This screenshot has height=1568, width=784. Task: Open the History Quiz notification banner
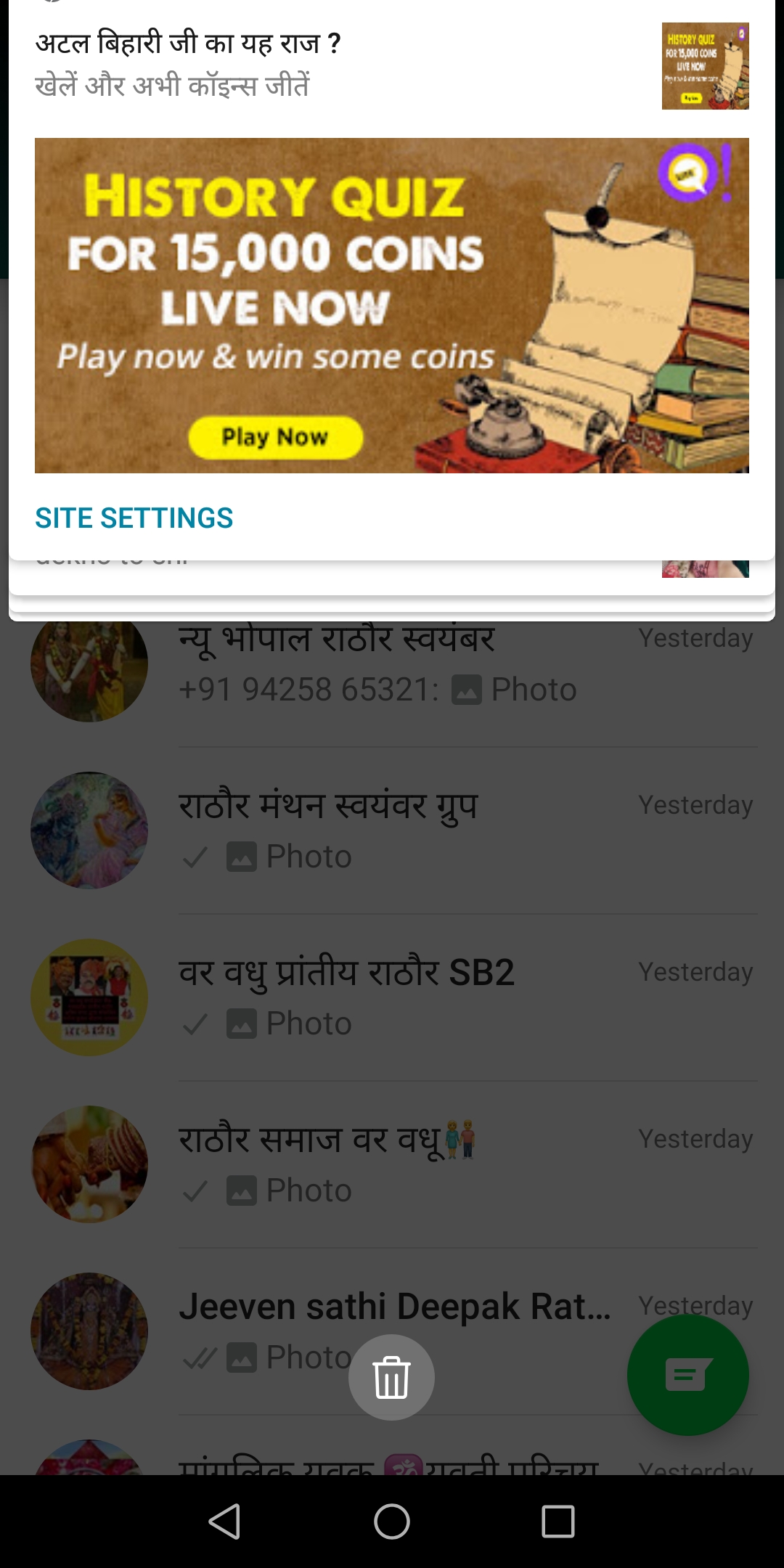[x=392, y=305]
